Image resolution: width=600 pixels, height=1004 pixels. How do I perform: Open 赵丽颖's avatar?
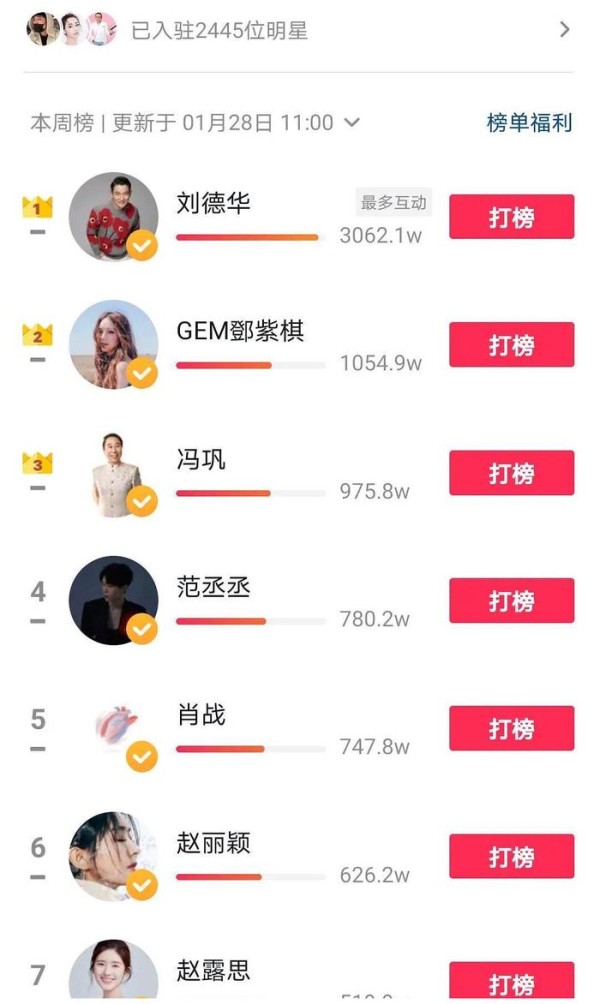[x=113, y=856]
